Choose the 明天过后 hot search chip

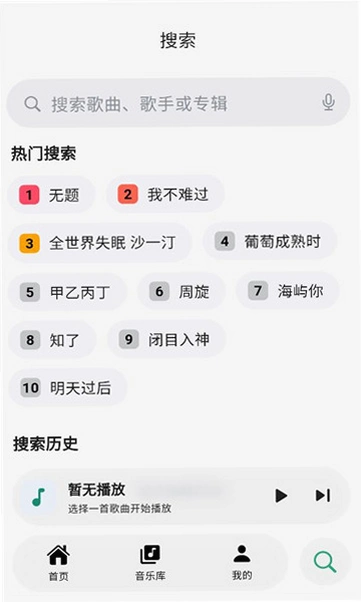(x=68, y=388)
